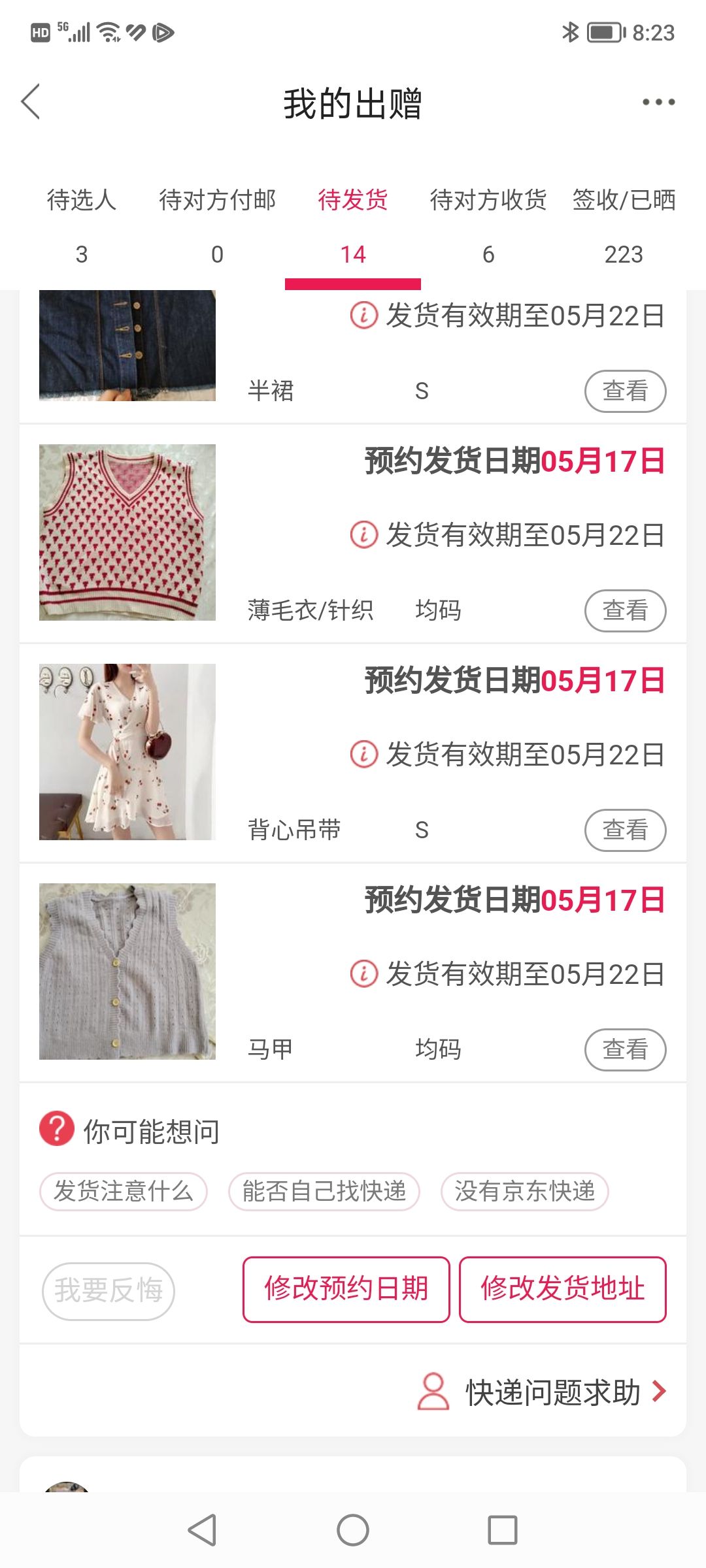Open the red heart-pattern knit vest photo
The height and width of the screenshot is (1568, 706).
(x=127, y=532)
